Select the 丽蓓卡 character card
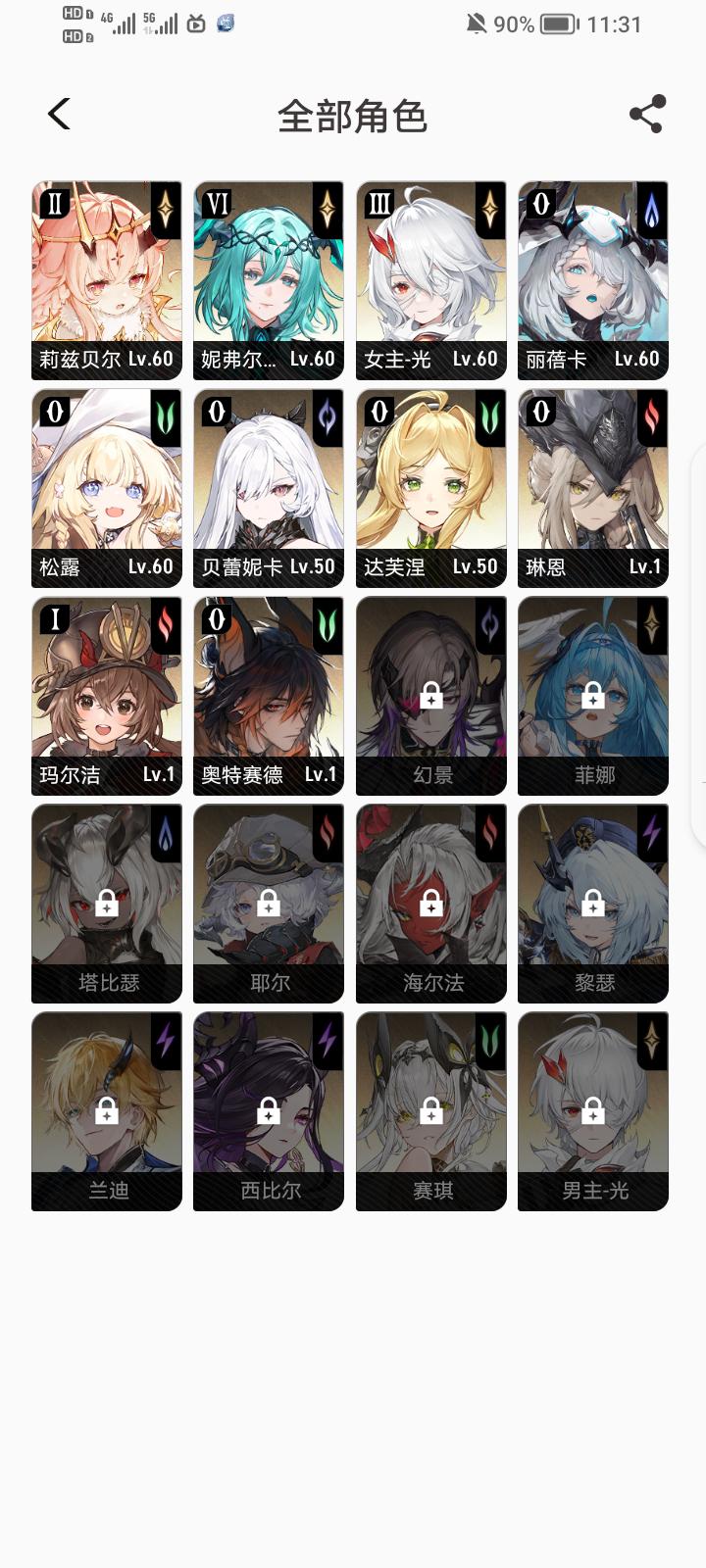Screen dimensions: 706x1568 click(593, 280)
